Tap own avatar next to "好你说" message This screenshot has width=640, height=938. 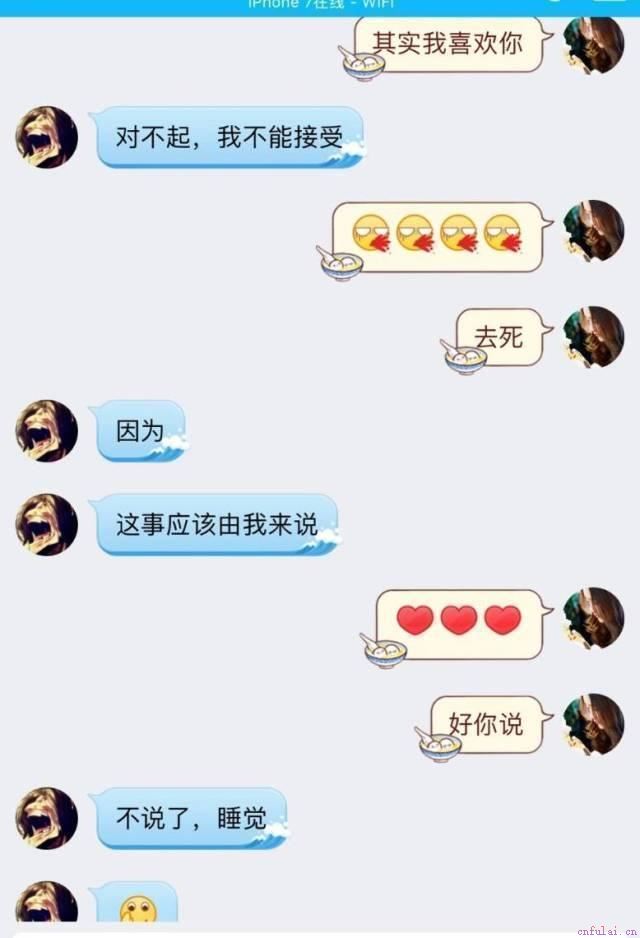pos(593,724)
